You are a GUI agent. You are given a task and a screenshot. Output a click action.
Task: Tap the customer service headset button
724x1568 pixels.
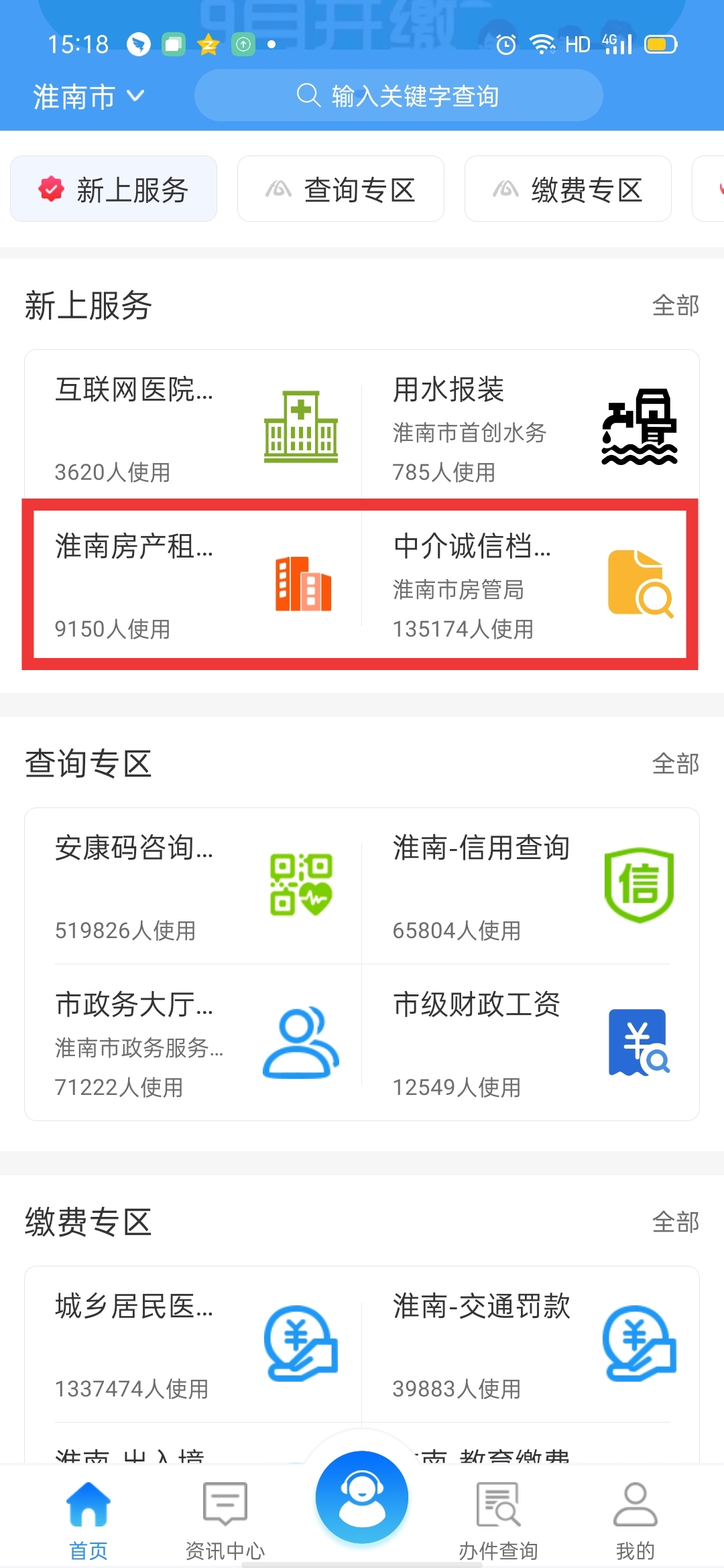coord(362,1497)
